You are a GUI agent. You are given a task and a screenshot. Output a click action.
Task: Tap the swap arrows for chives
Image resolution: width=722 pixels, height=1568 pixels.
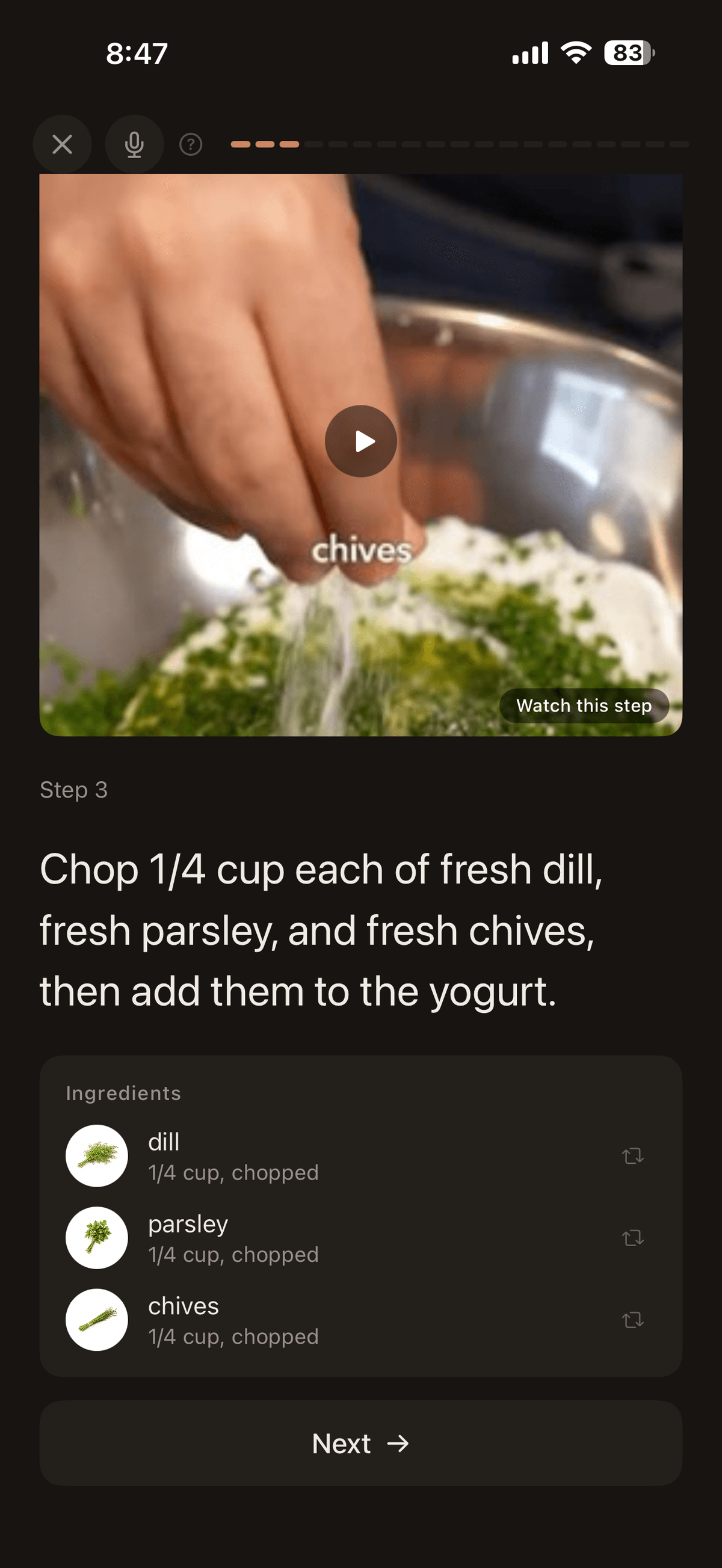click(634, 1320)
